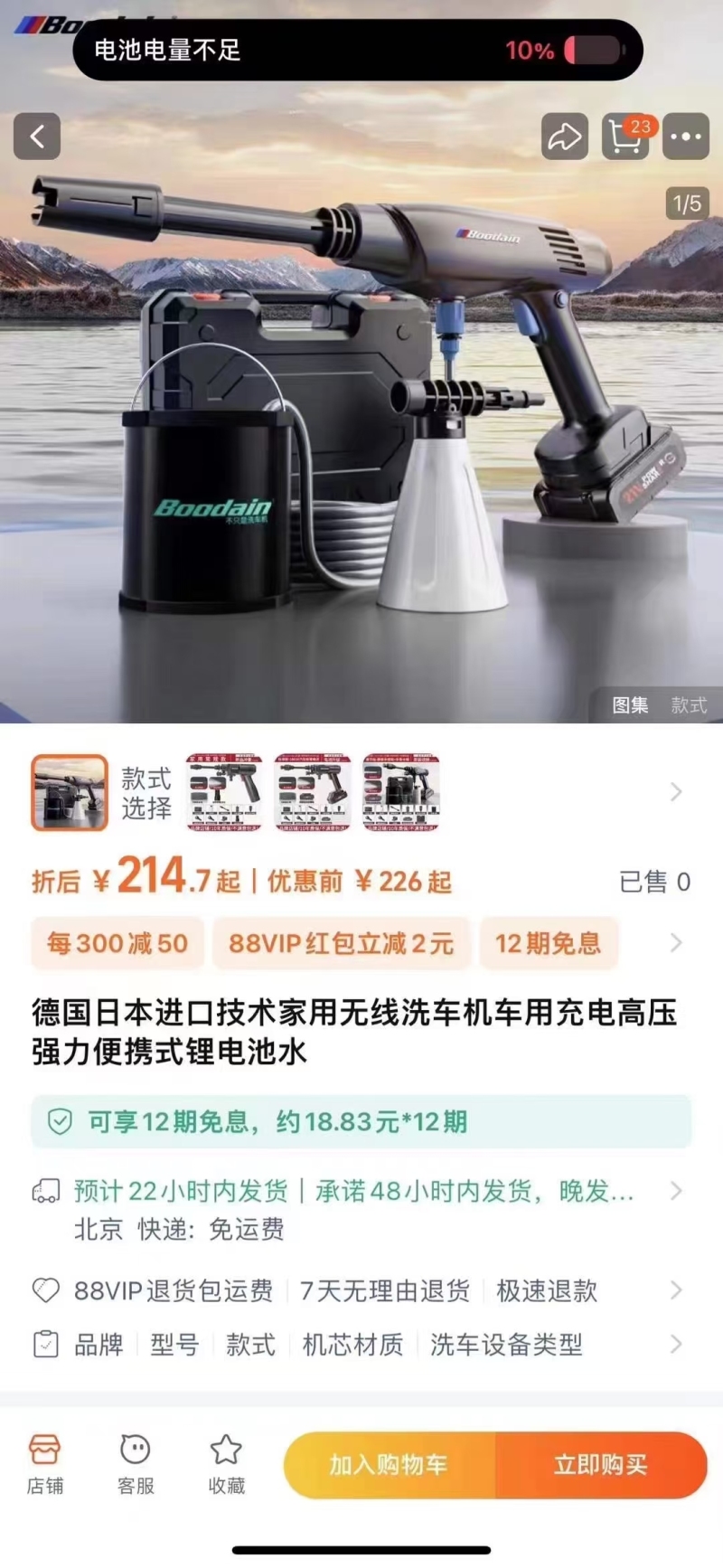Contact 客服 customer service

136,1464
